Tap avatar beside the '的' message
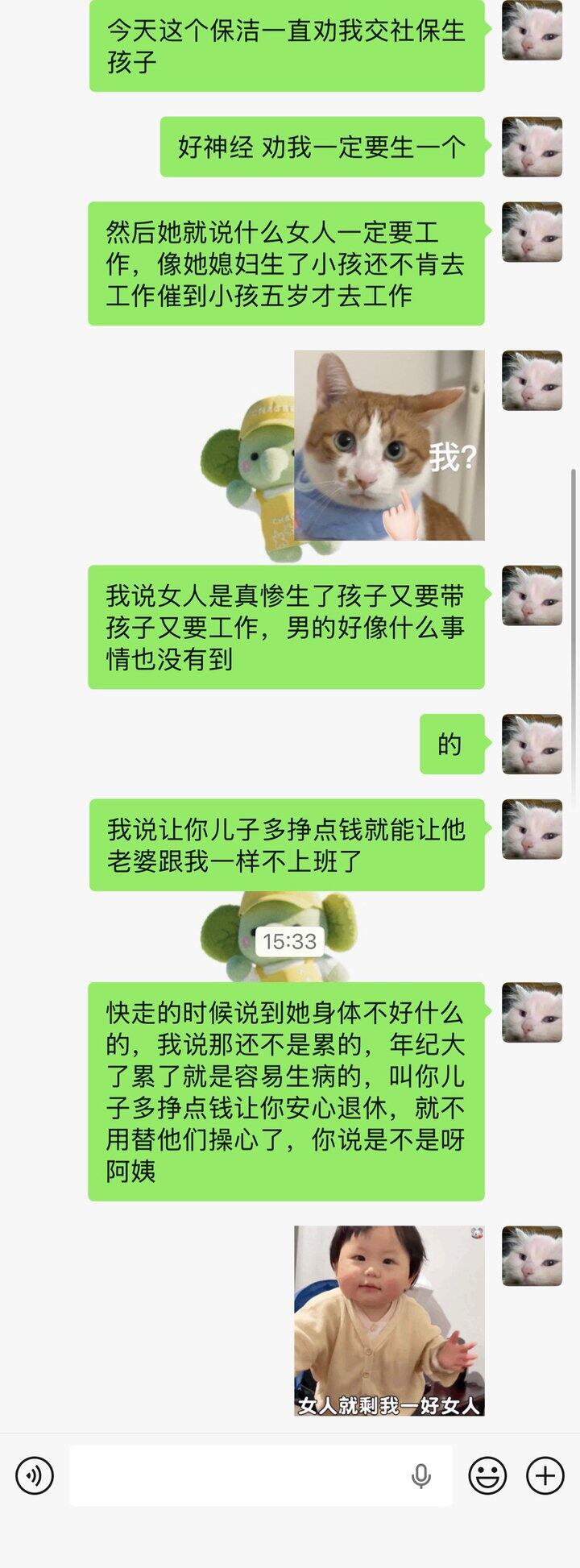This screenshot has height=1568, width=580. click(x=532, y=744)
